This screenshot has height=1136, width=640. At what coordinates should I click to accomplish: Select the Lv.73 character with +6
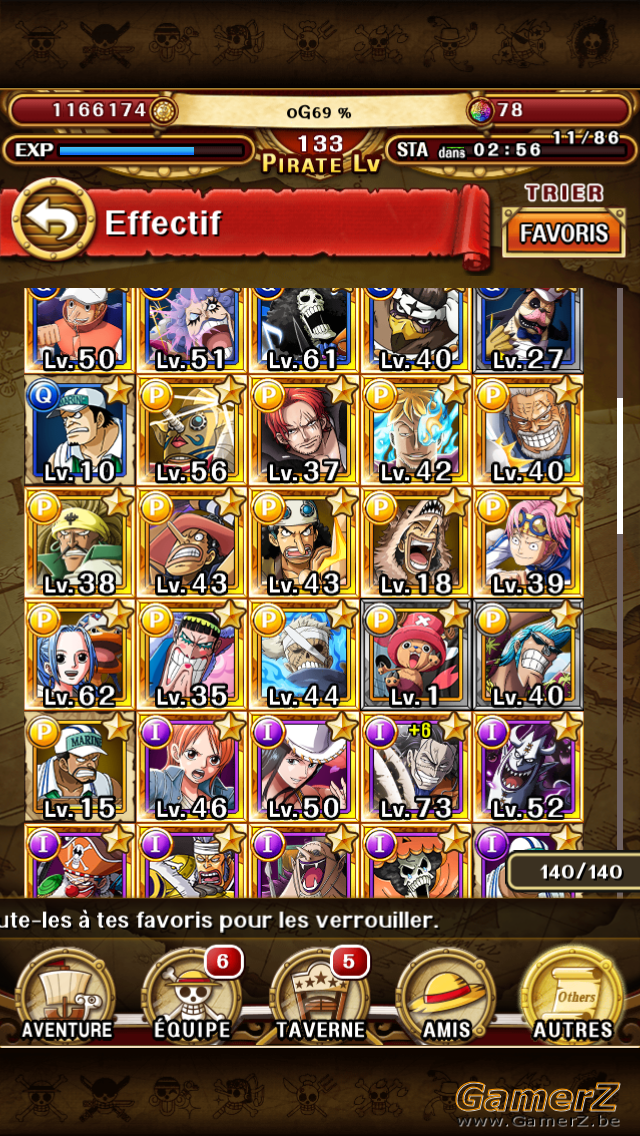[x=415, y=767]
